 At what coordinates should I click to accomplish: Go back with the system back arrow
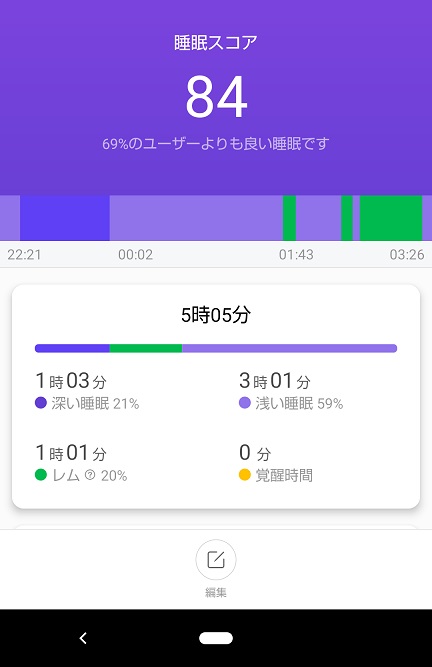(83, 638)
